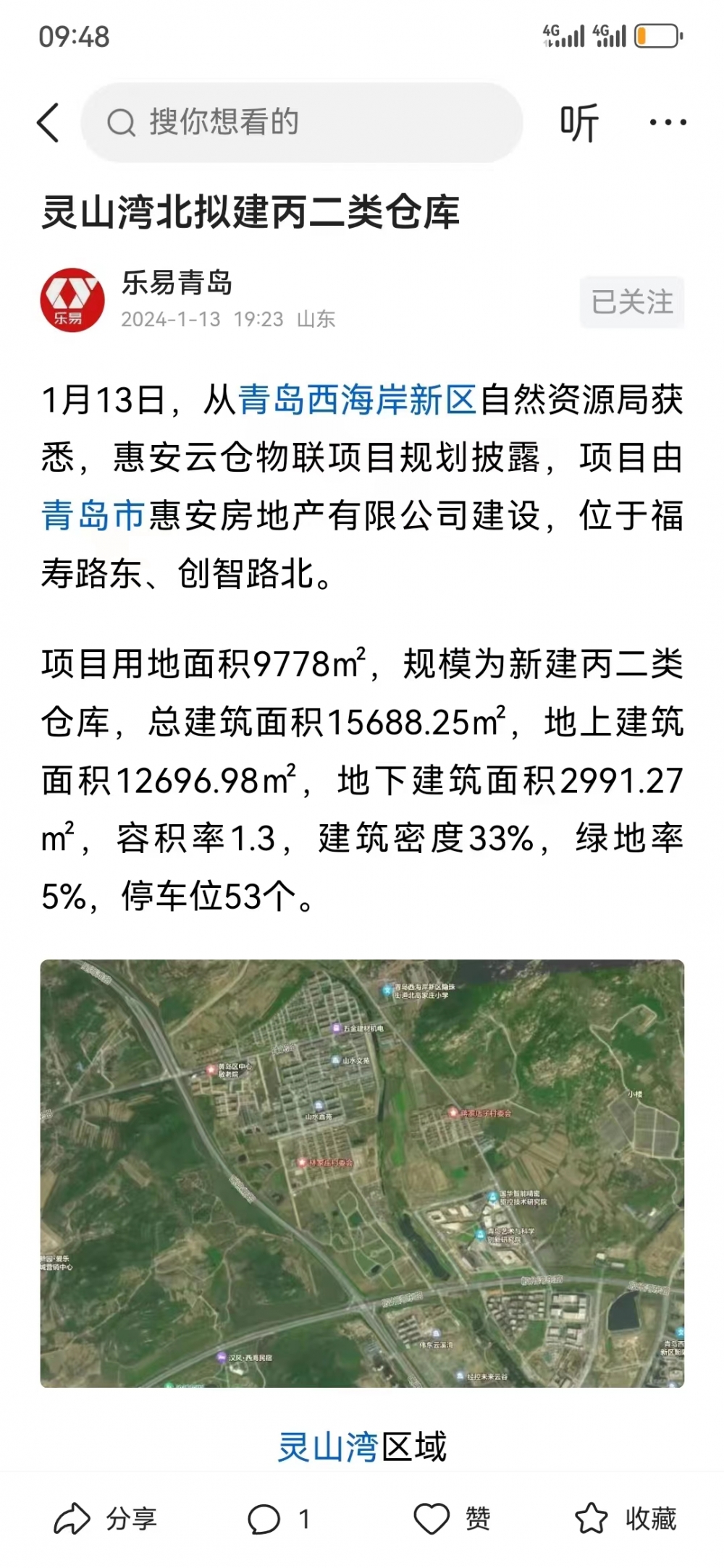Like the article with 赞
The height and width of the screenshot is (1568, 724).
452,1518
